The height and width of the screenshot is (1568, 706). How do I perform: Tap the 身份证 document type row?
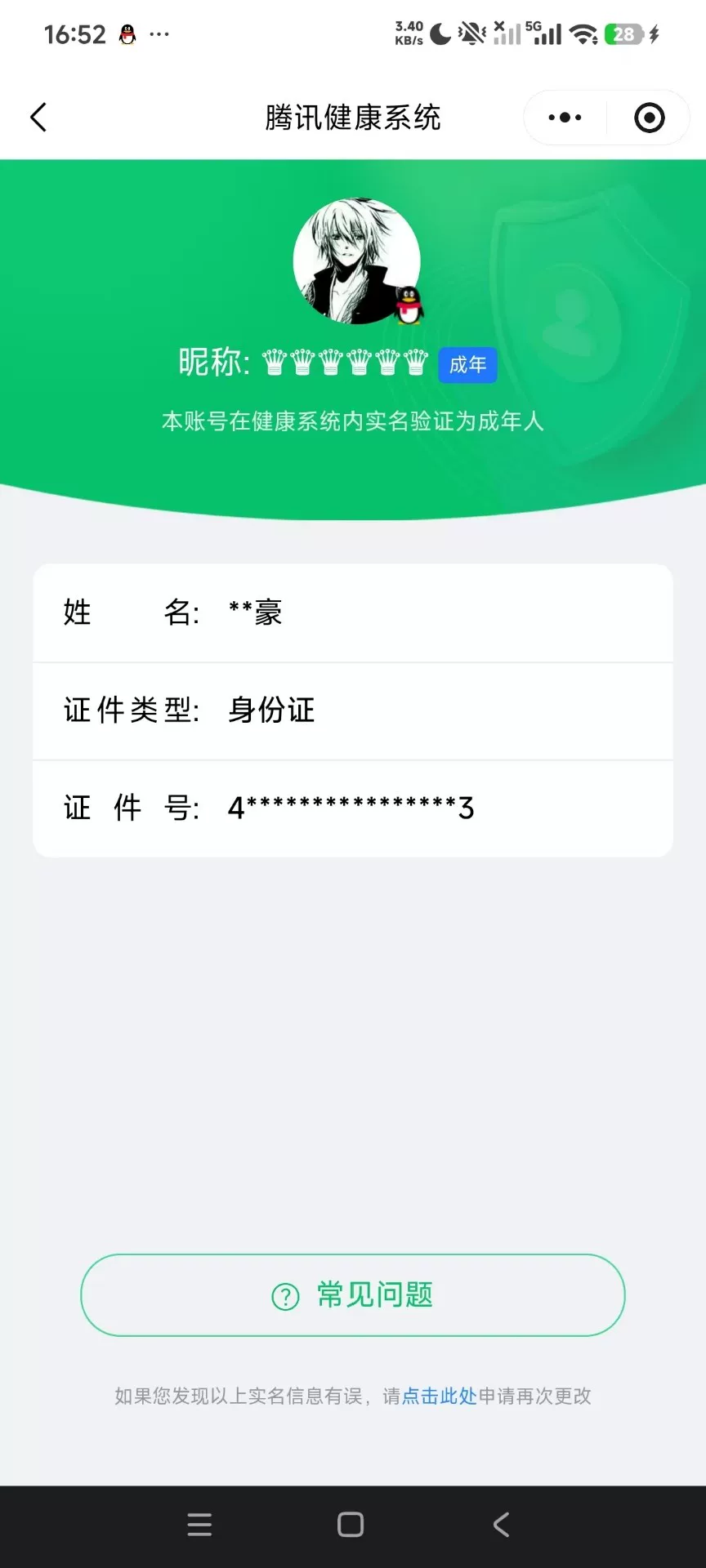[x=351, y=710]
